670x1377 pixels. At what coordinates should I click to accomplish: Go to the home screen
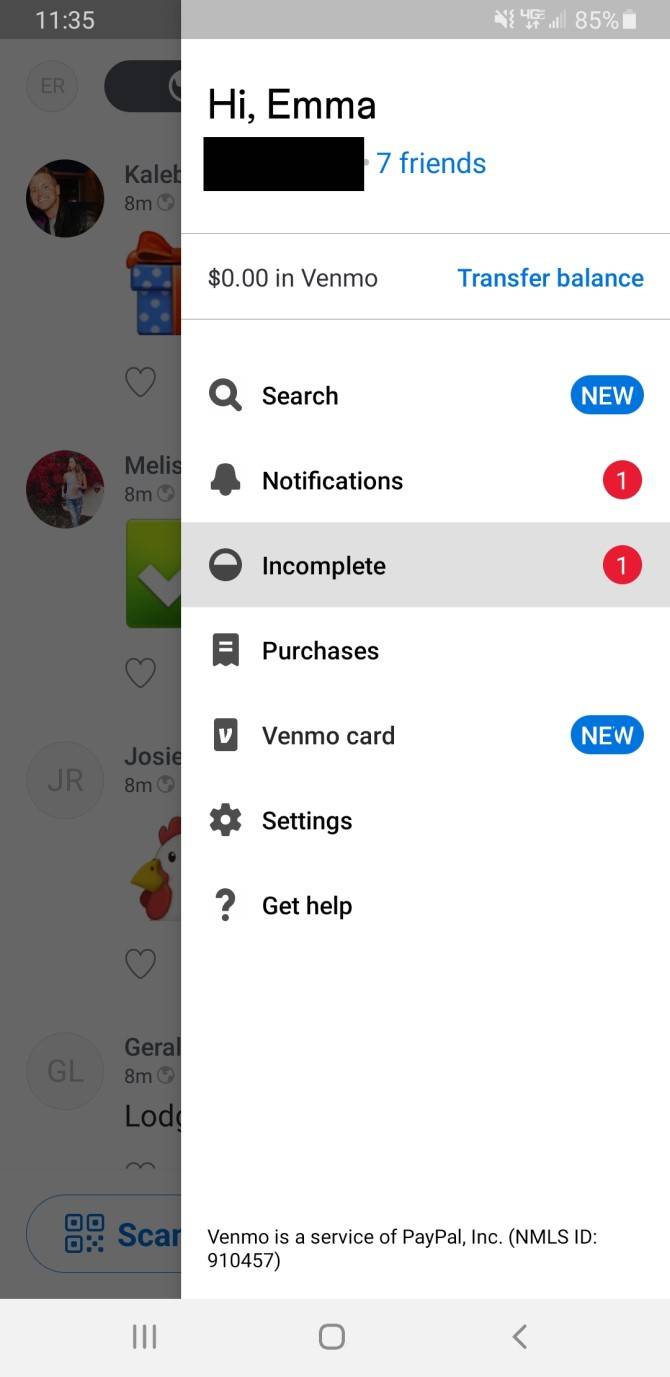[x=332, y=1337]
